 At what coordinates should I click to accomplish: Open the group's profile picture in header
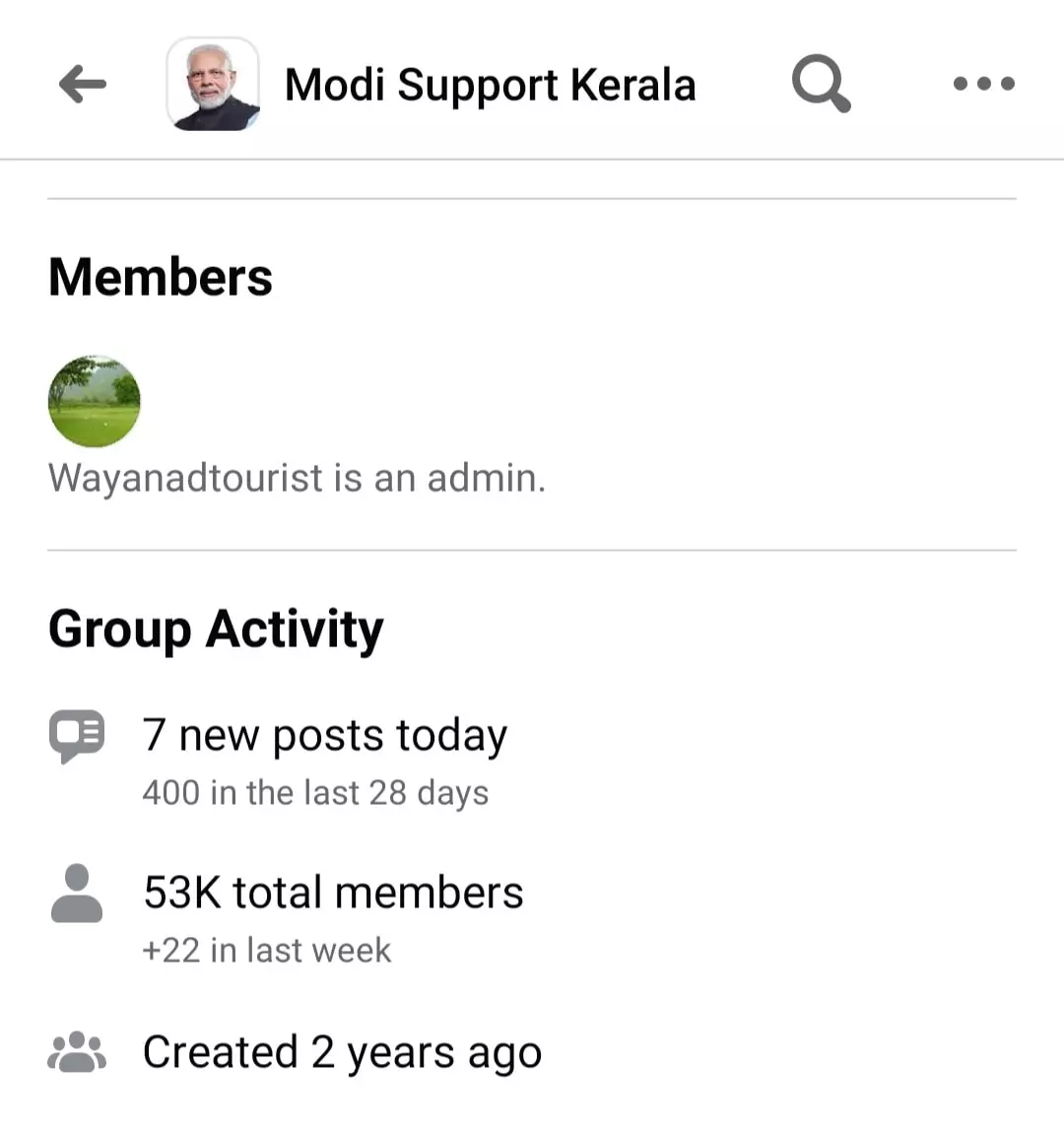tap(213, 85)
